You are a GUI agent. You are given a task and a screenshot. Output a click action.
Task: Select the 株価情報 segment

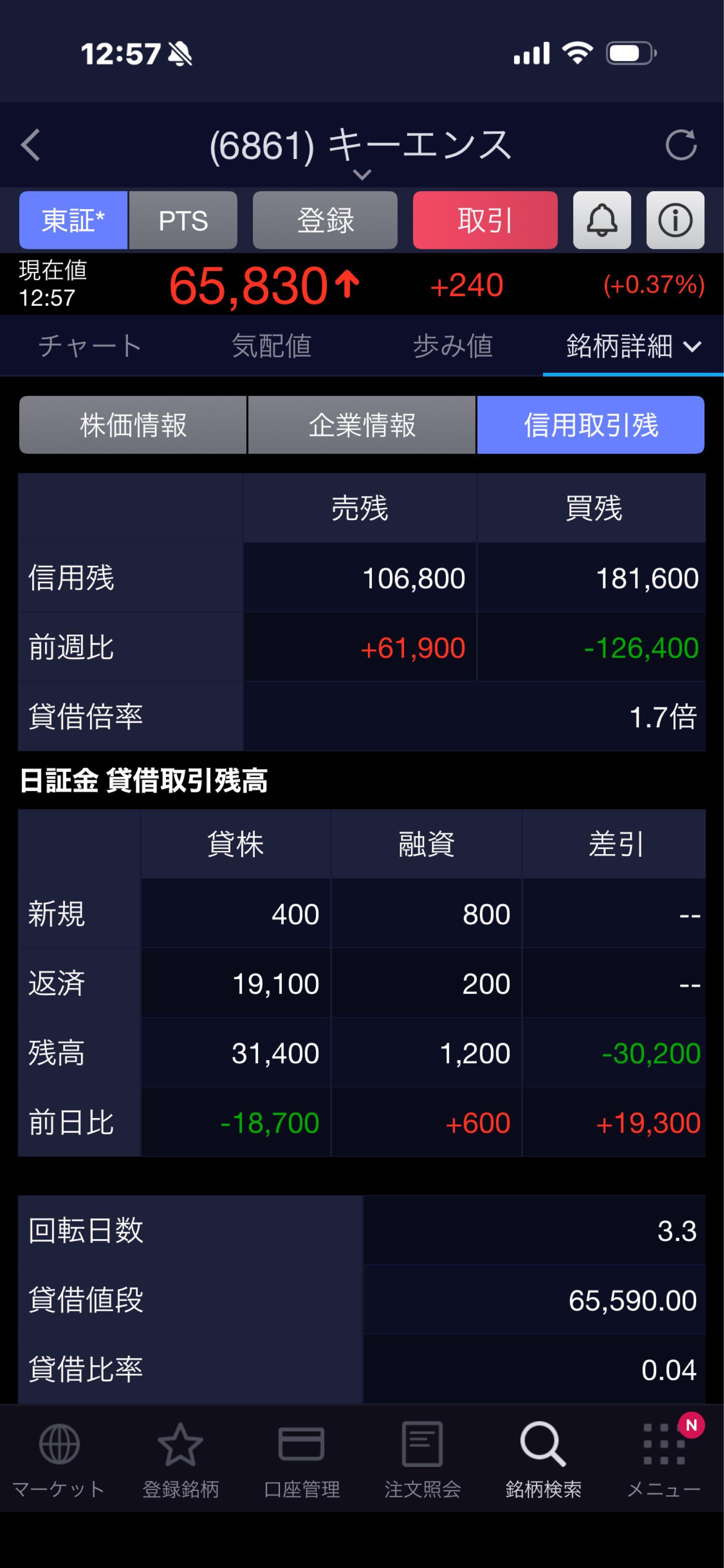pos(133,425)
